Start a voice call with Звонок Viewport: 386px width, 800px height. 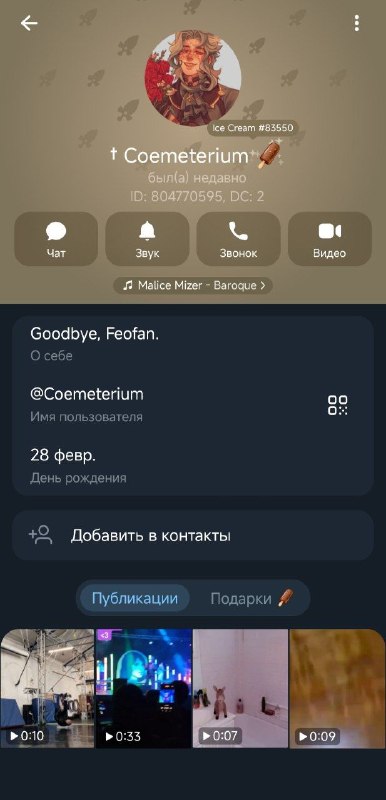tap(239, 239)
